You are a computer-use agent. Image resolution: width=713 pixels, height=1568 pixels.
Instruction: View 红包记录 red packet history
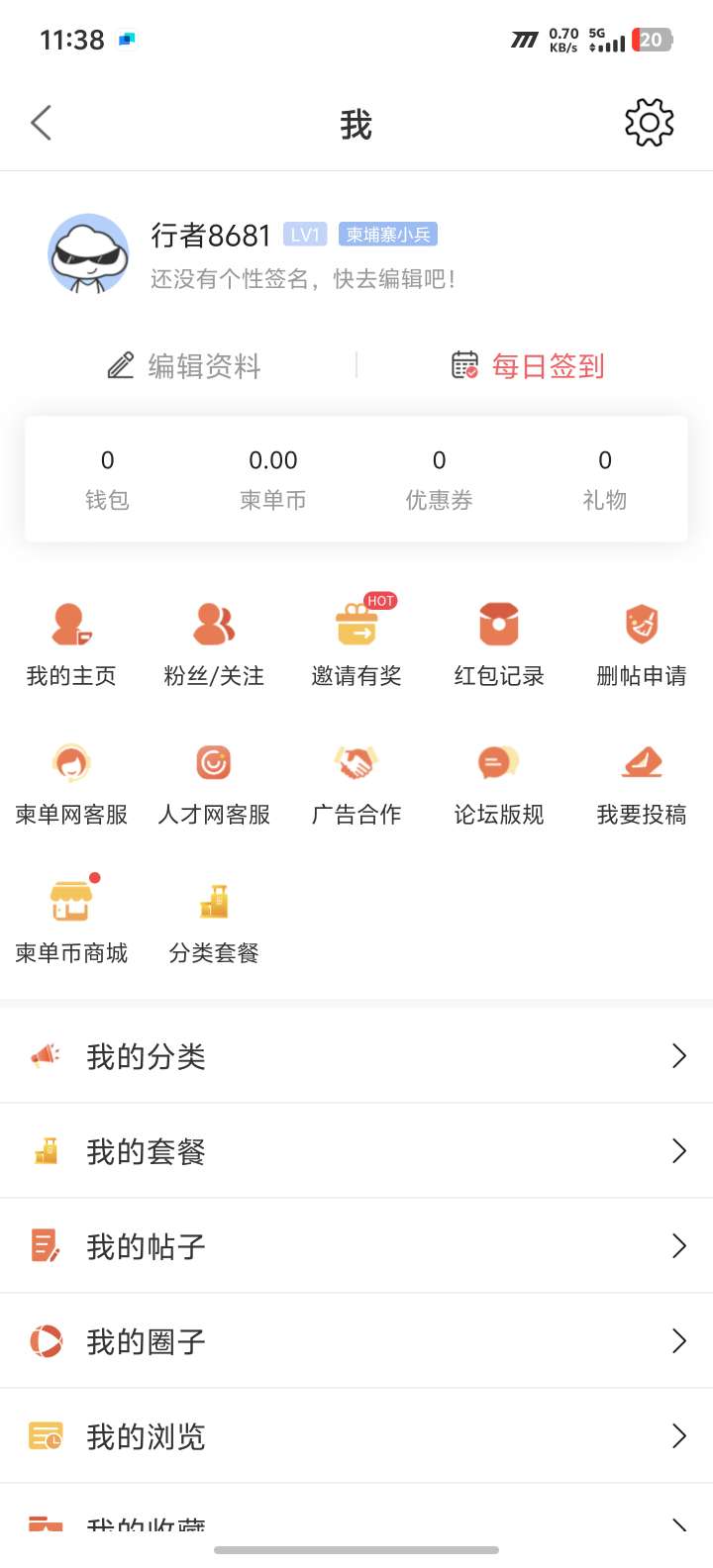pos(499,643)
